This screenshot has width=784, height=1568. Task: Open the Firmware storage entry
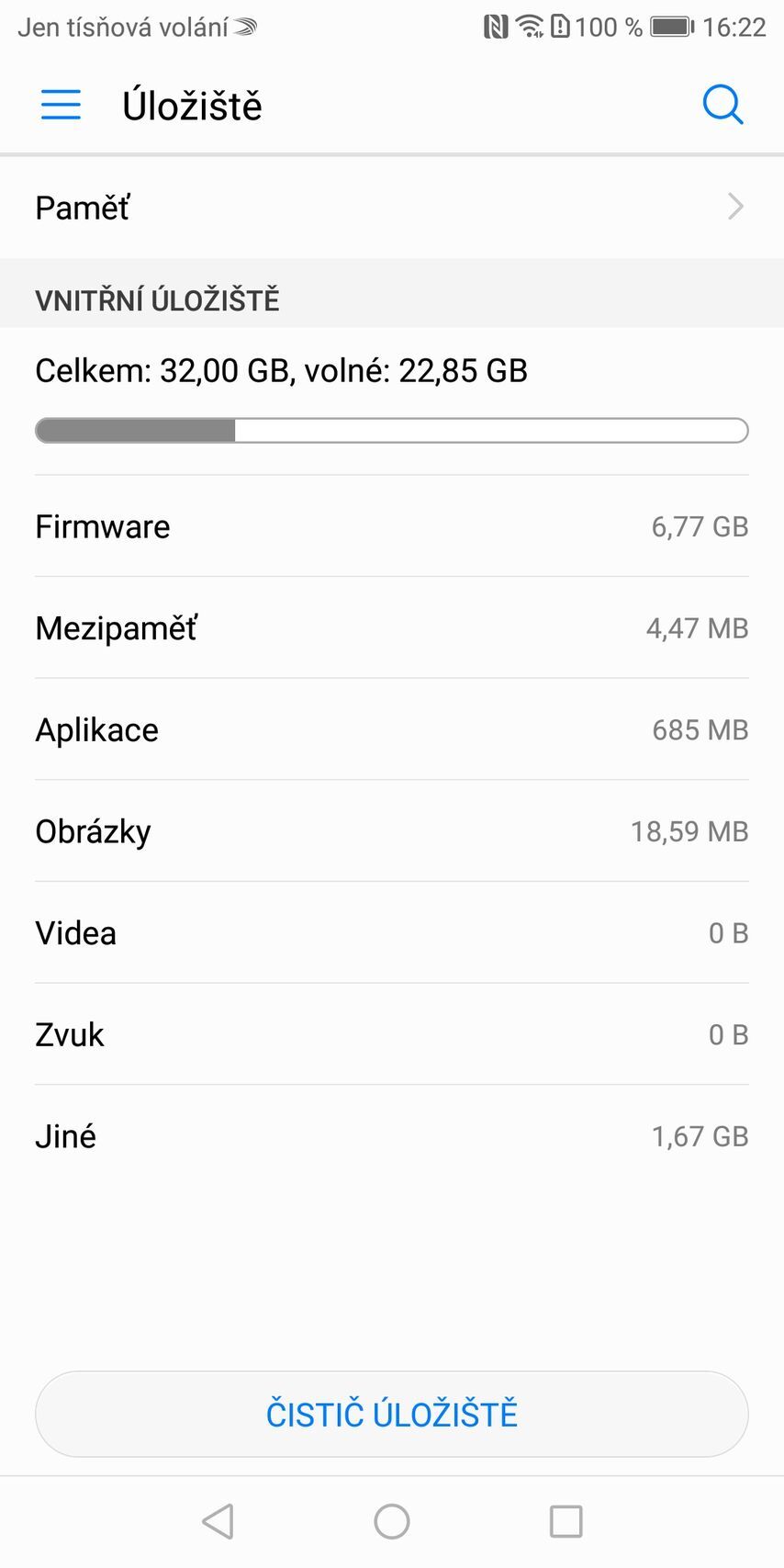(392, 526)
